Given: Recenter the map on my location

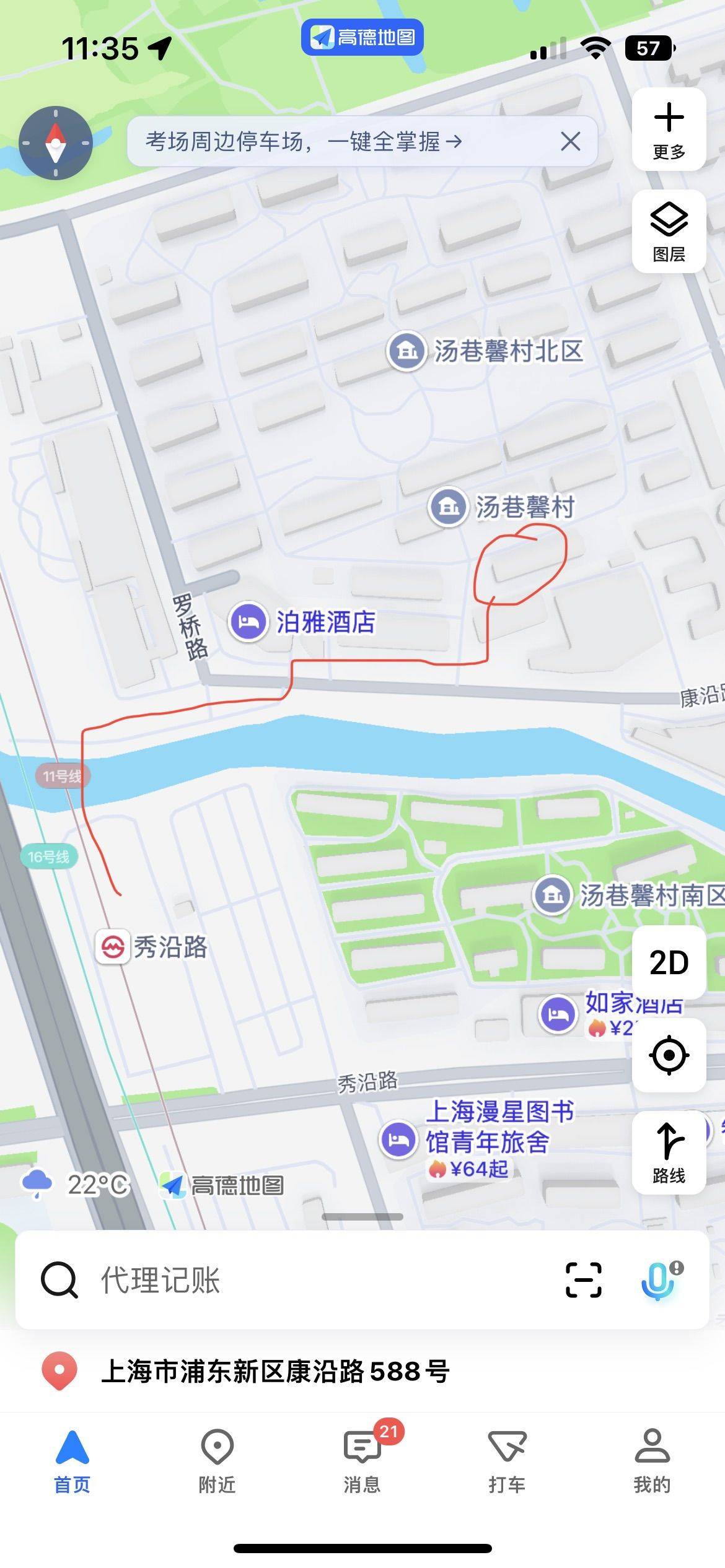Looking at the screenshot, I should (669, 1055).
